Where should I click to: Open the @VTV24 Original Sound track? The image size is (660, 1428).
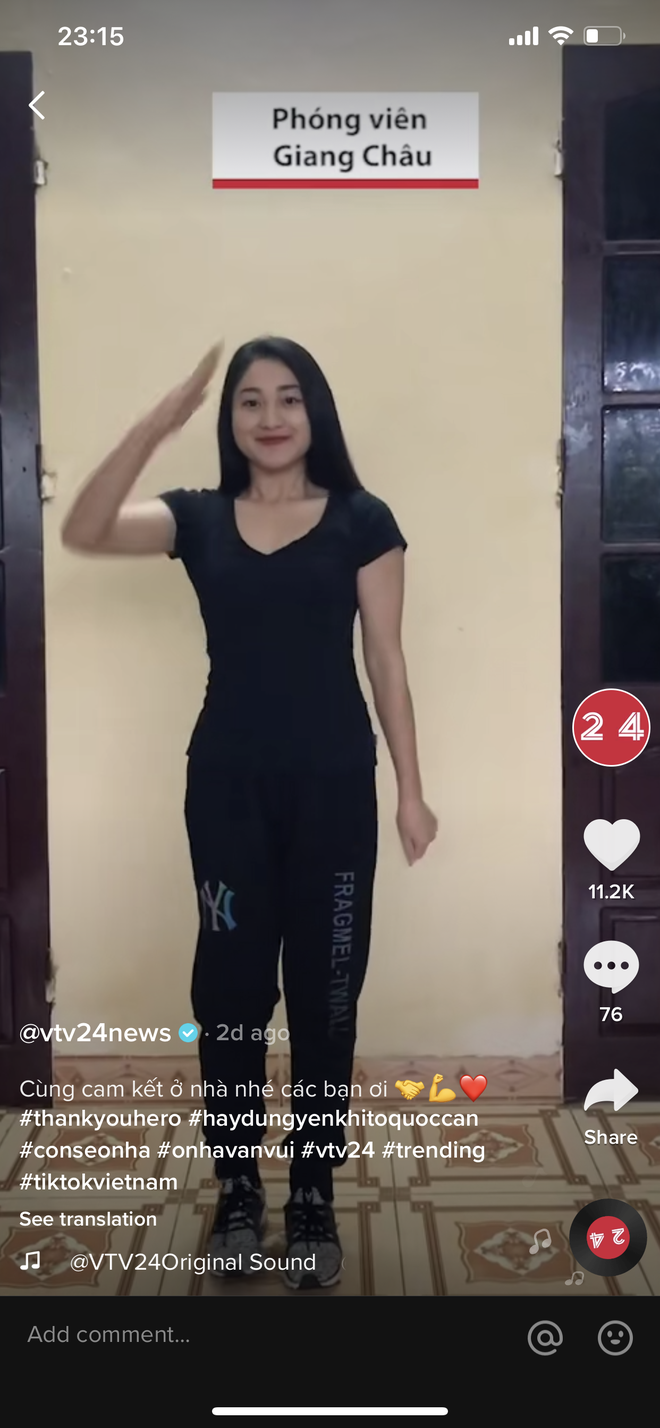(192, 1262)
